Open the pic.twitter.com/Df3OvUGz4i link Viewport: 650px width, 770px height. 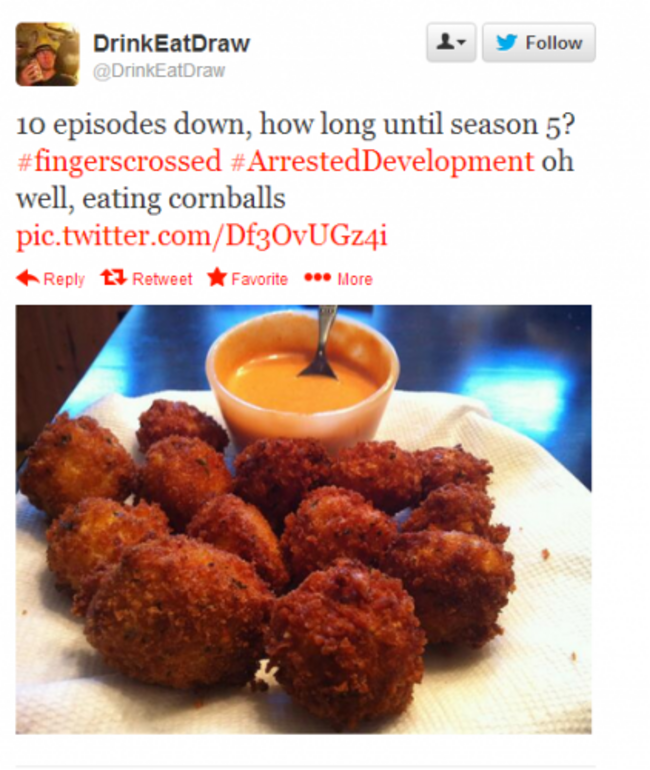(x=202, y=236)
